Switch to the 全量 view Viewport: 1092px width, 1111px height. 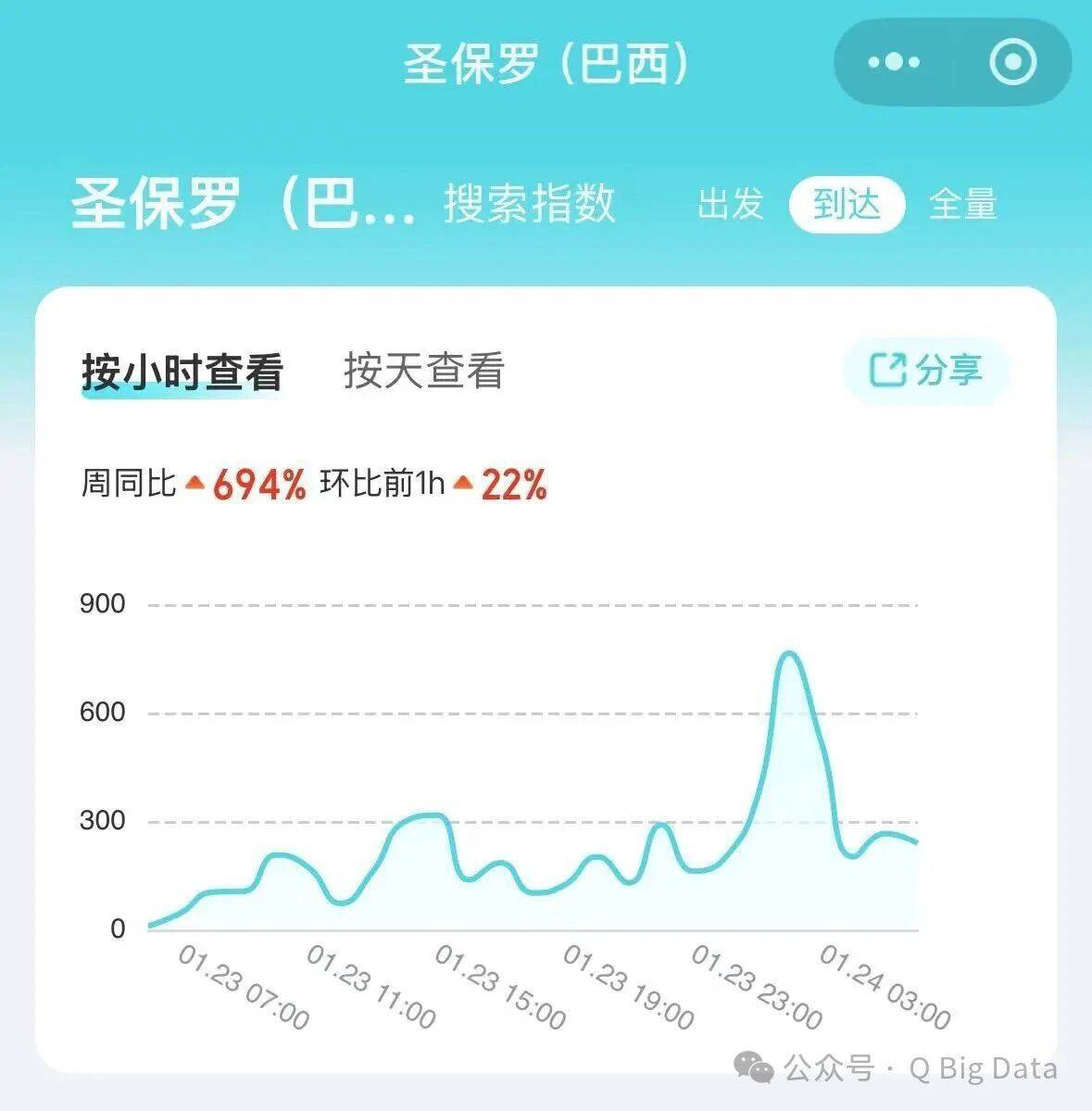point(963,204)
